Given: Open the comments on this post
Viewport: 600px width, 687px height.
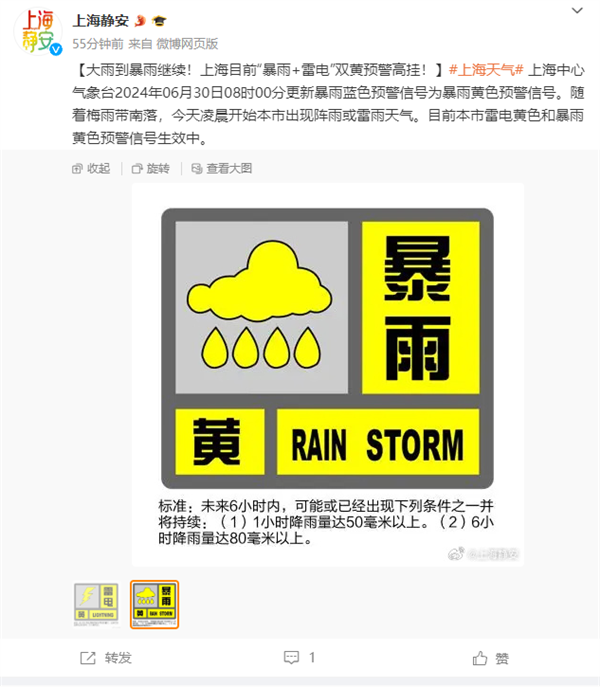Looking at the screenshot, I should click(x=300, y=658).
